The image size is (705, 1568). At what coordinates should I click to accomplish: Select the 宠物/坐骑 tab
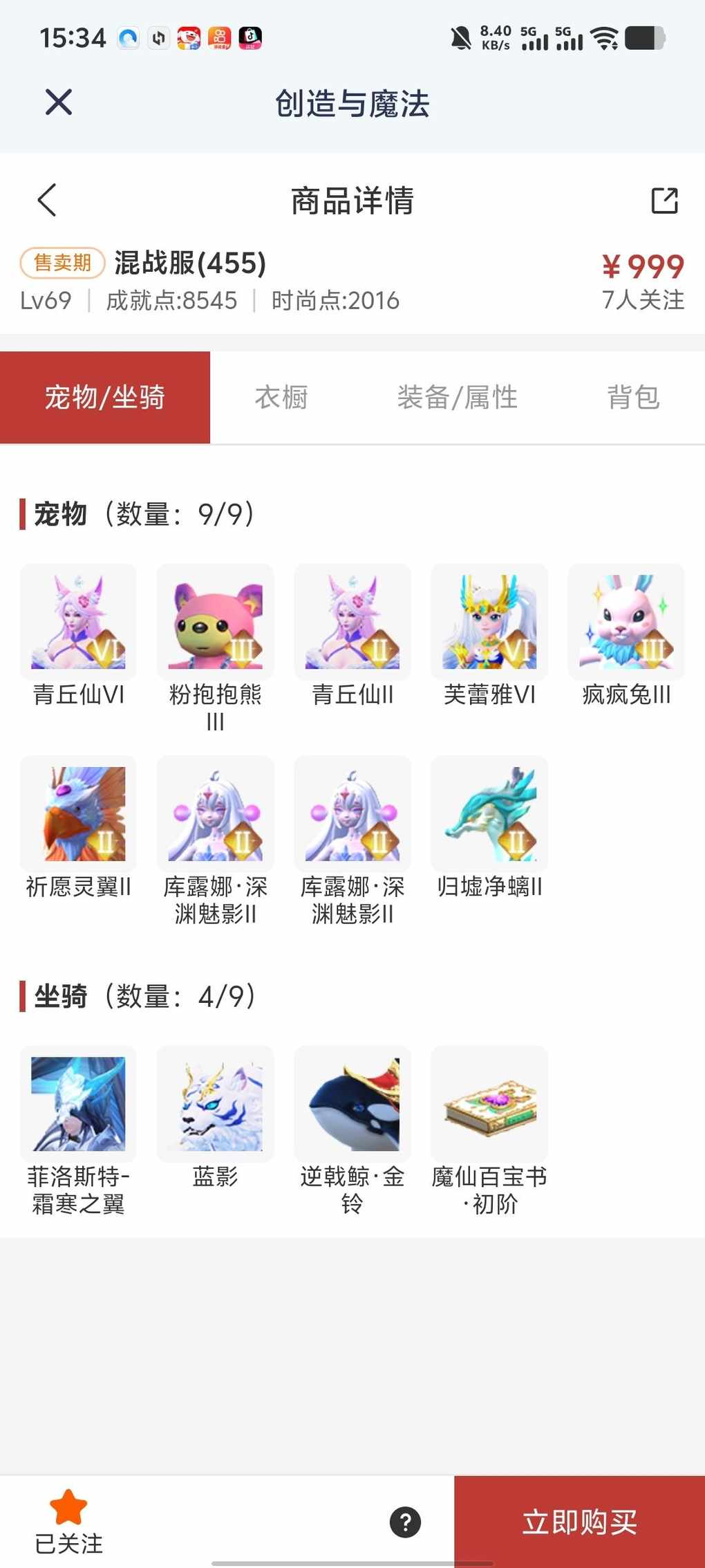coord(105,398)
